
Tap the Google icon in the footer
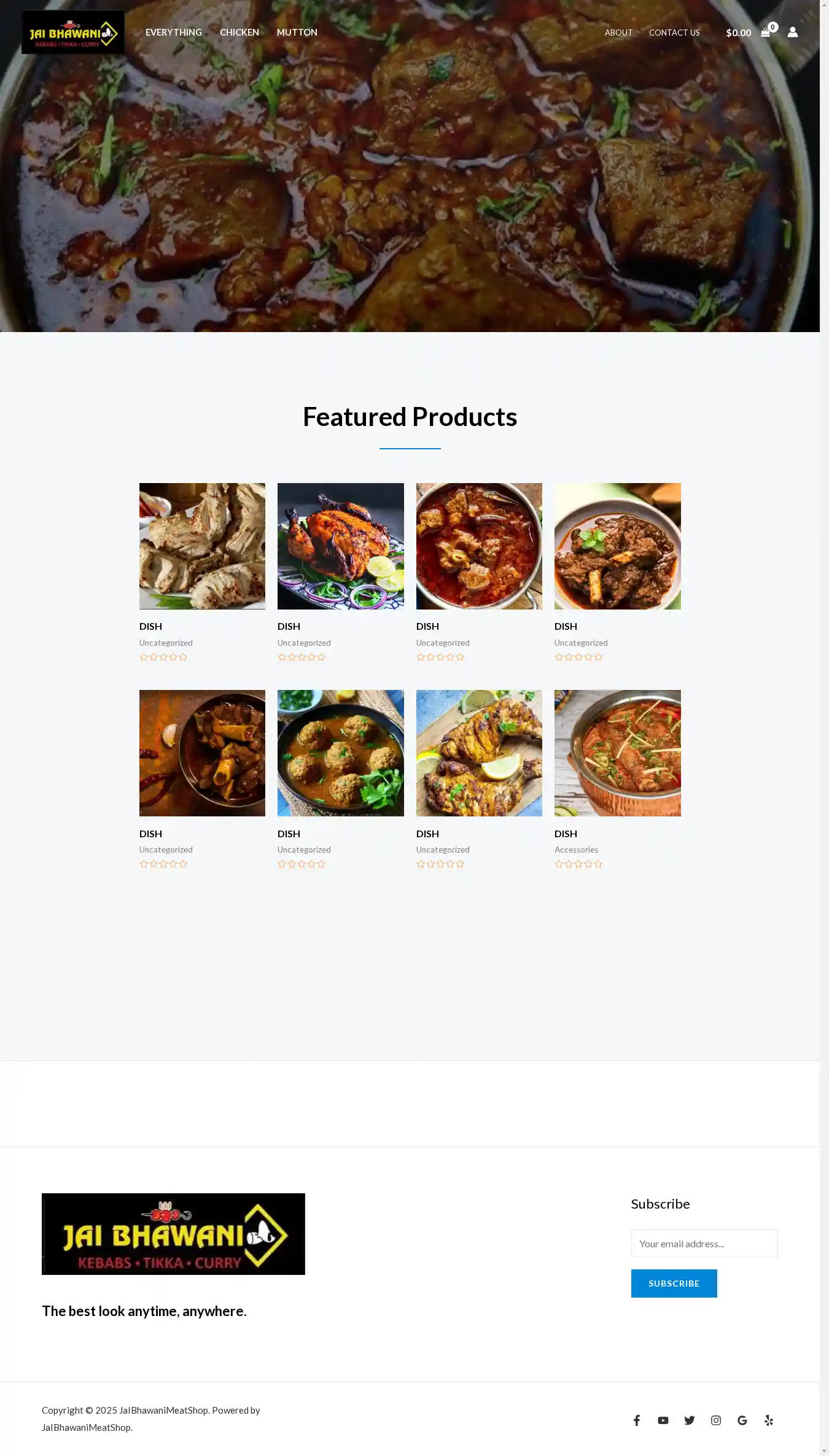742,1420
